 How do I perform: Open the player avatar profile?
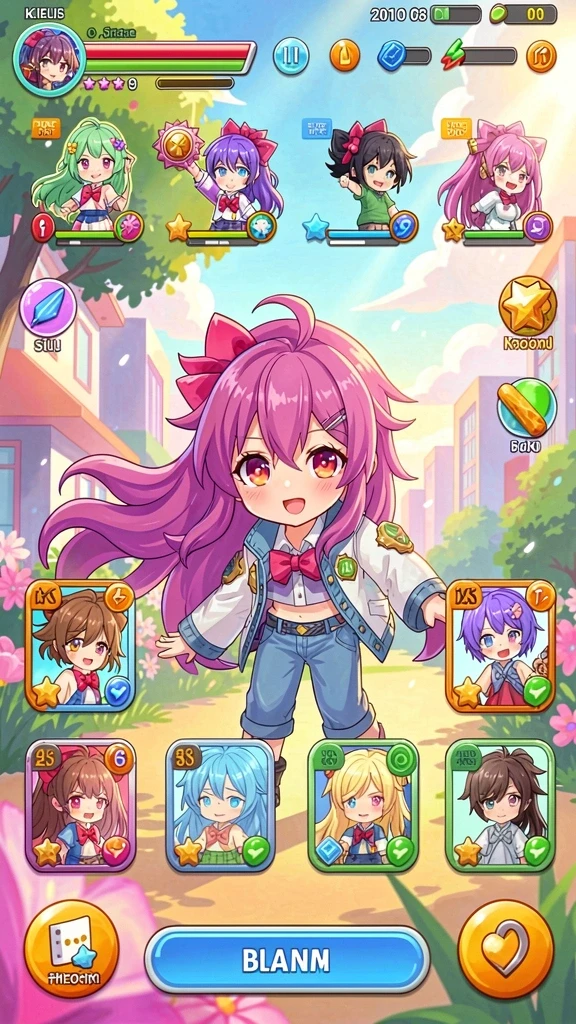coord(50,60)
